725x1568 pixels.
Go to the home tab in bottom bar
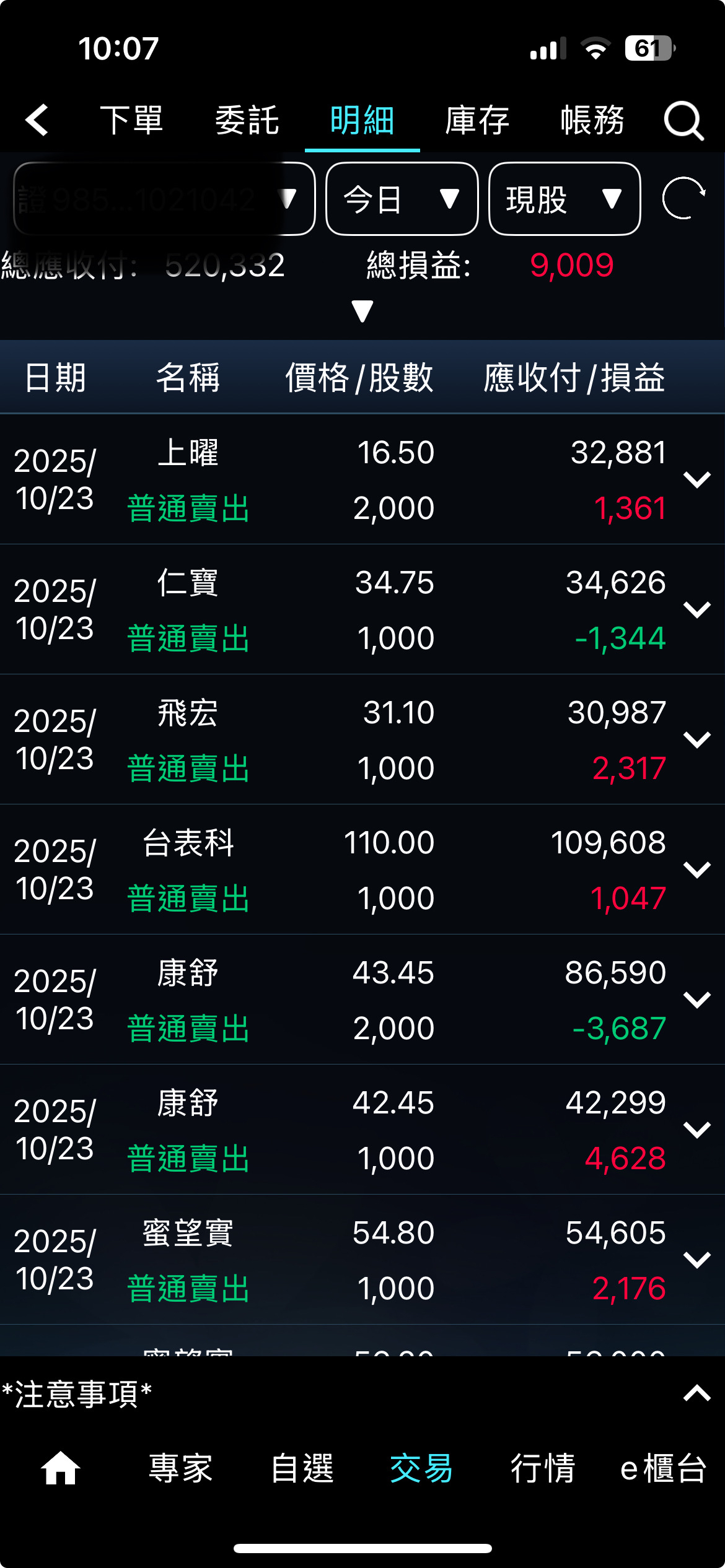pyautogui.click(x=60, y=1468)
